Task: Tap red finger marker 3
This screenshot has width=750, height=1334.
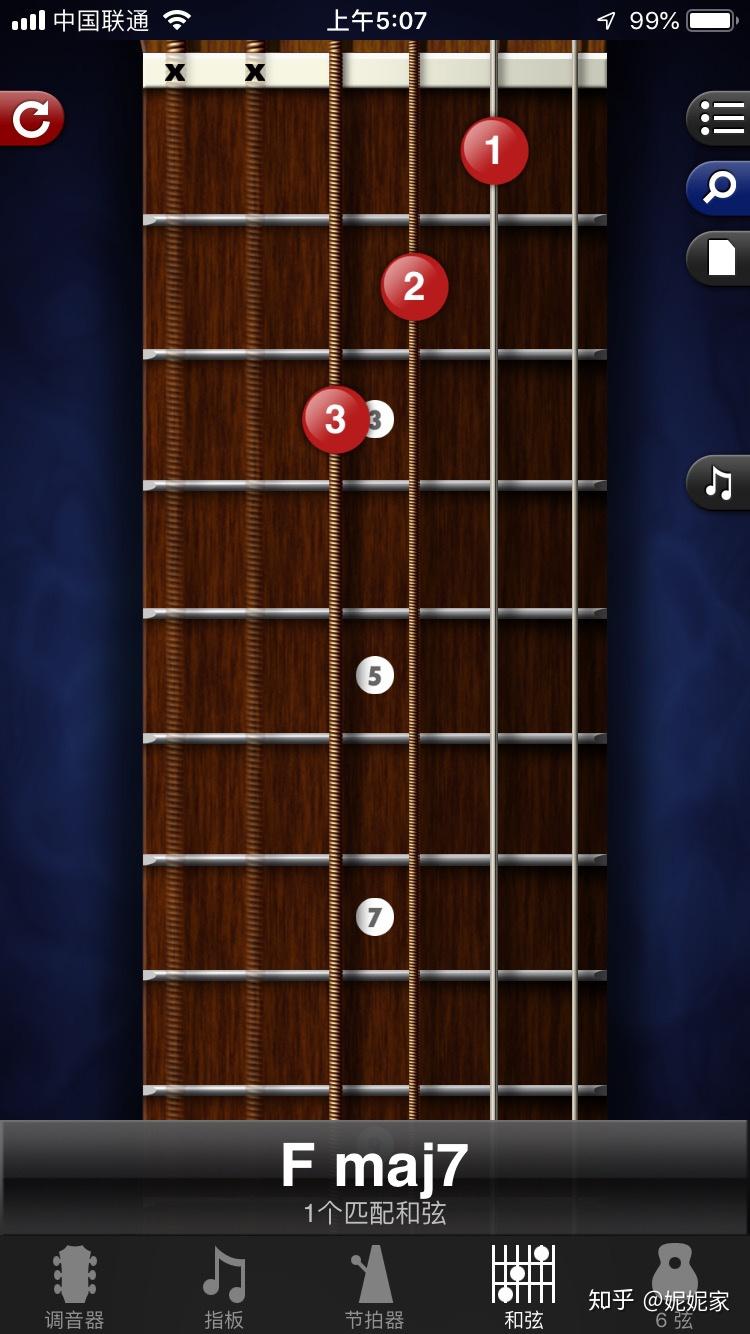Action: 336,420
